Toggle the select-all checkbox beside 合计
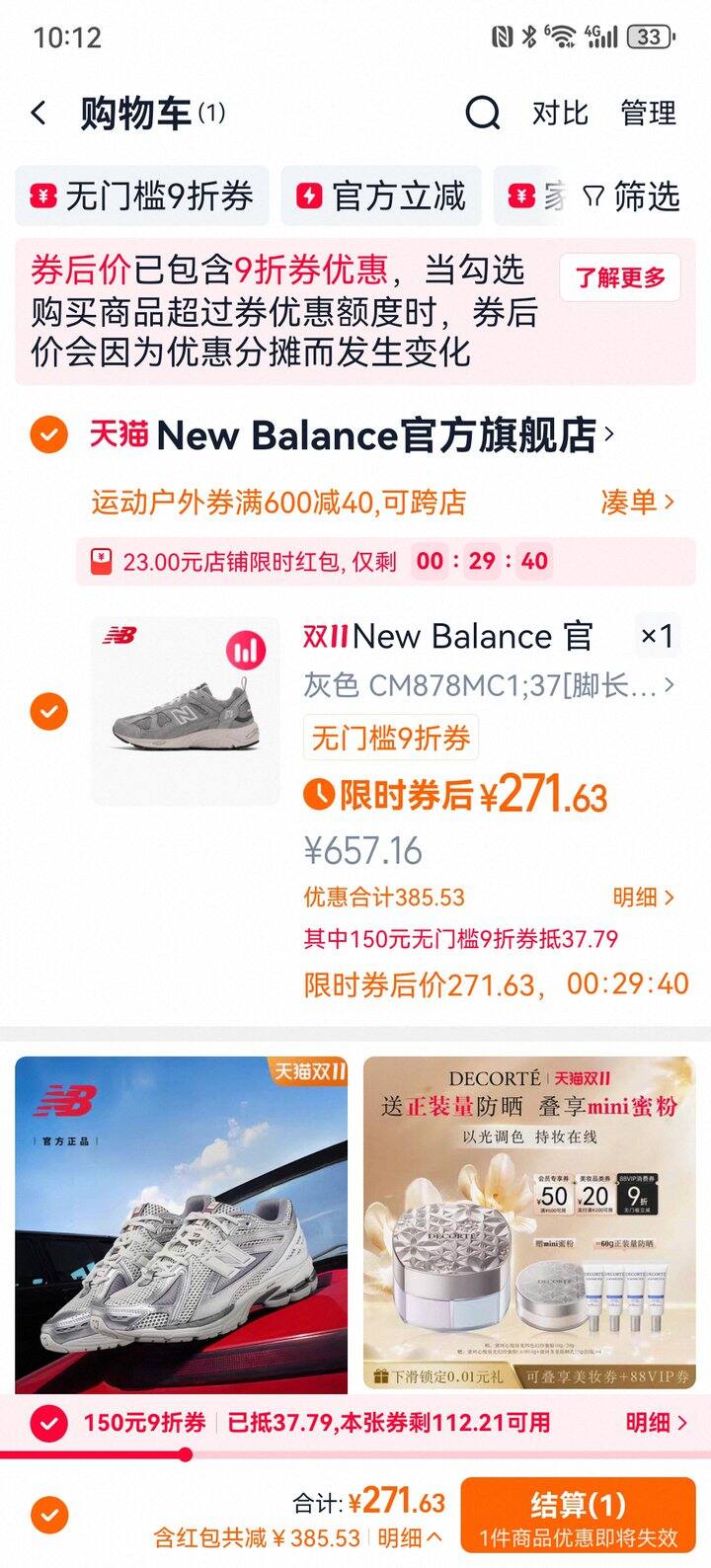 (x=48, y=1514)
